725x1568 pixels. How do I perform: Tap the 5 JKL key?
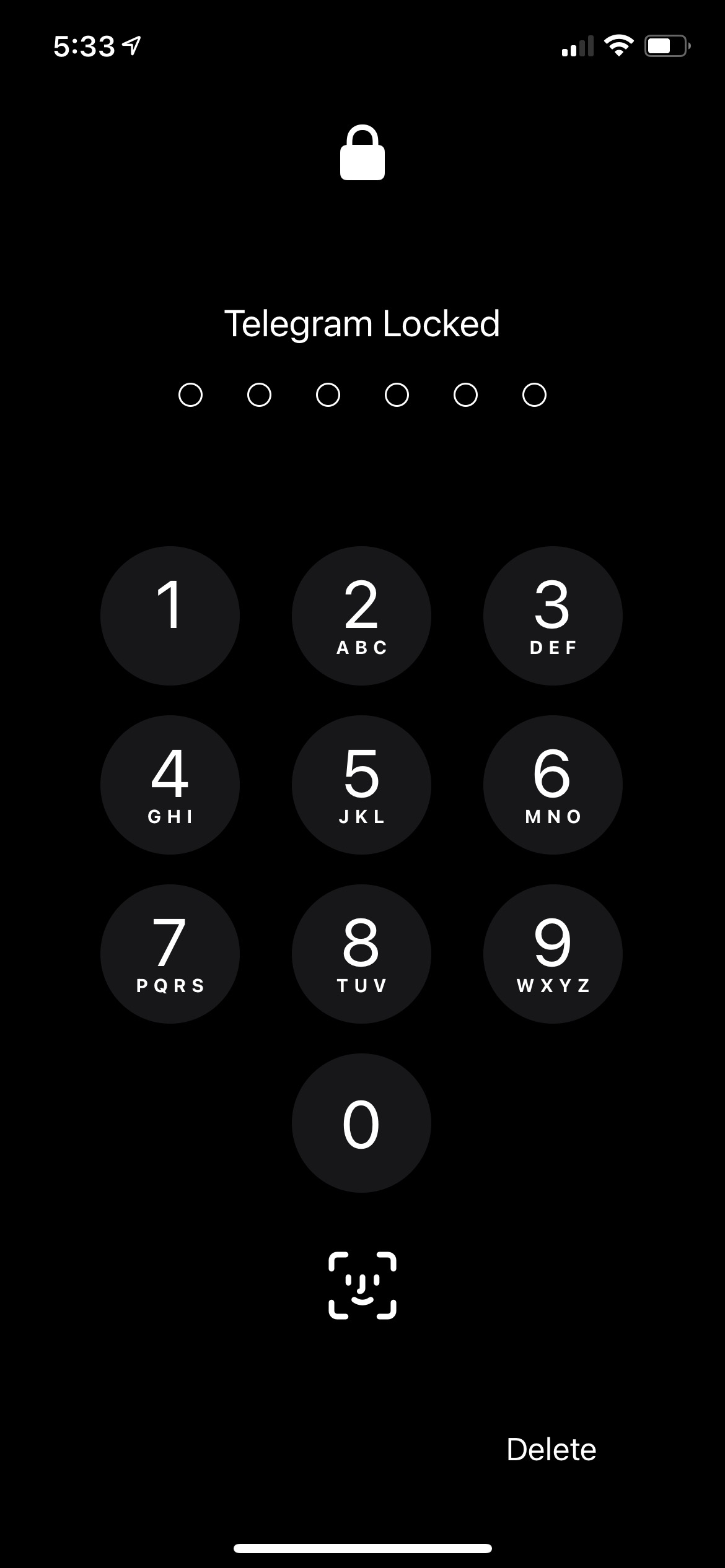point(361,785)
